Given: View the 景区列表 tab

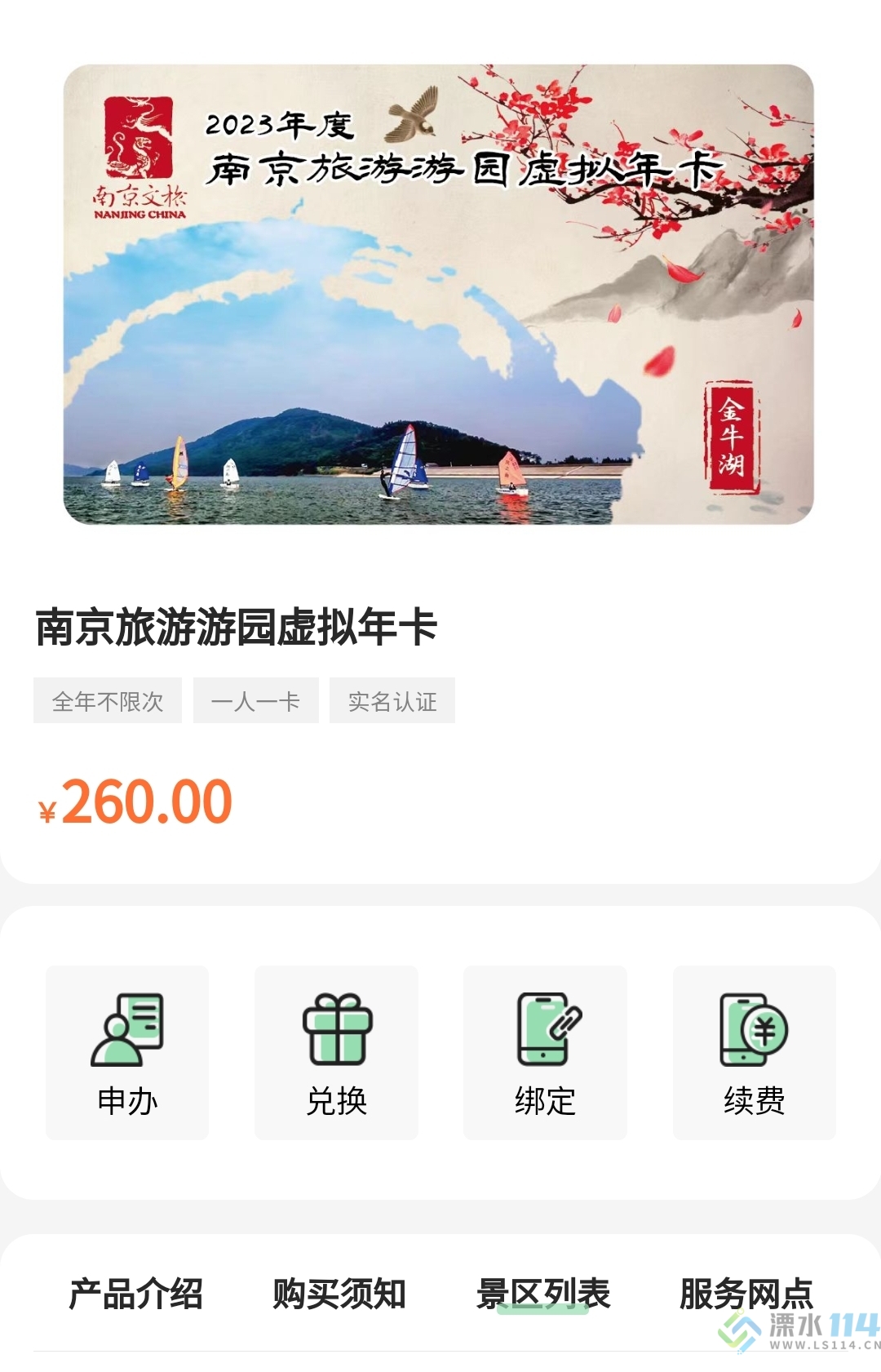Looking at the screenshot, I should (x=543, y=1294).
